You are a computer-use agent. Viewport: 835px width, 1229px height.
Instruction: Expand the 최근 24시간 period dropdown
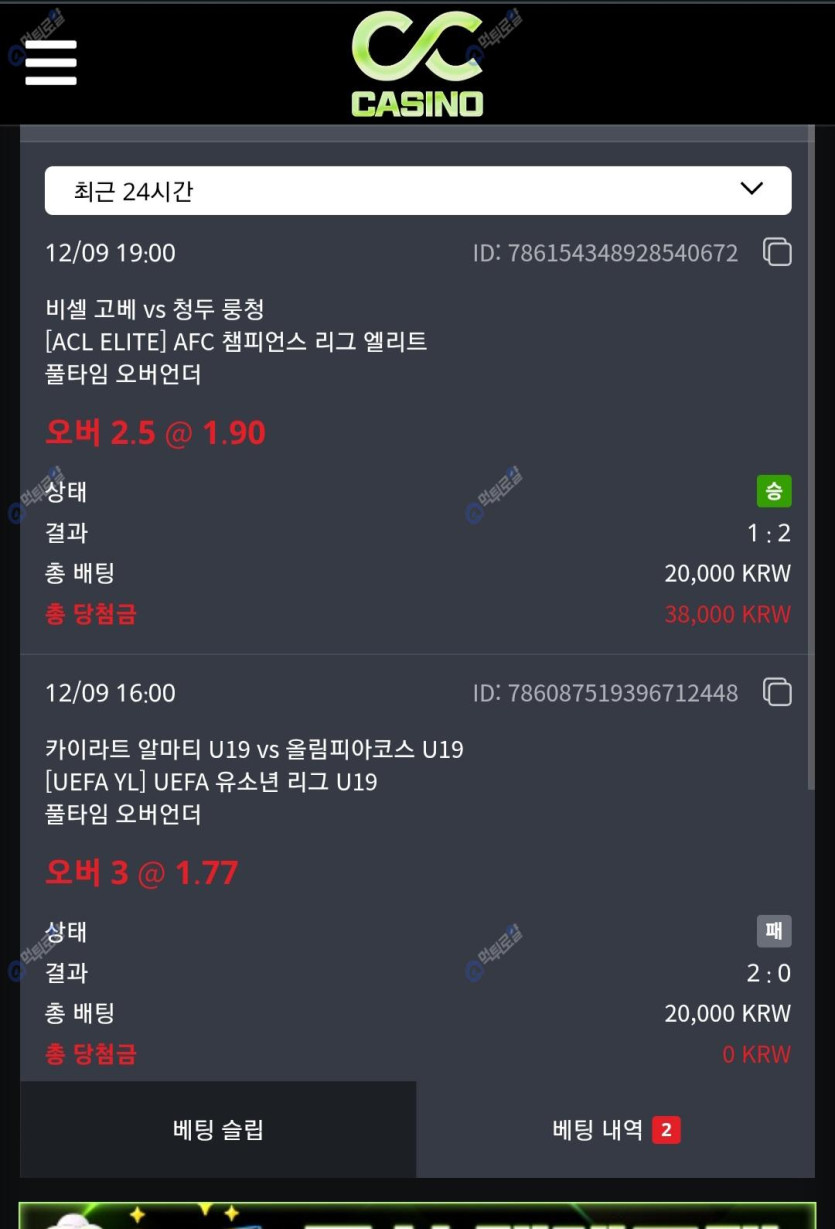tap(418, 190)
